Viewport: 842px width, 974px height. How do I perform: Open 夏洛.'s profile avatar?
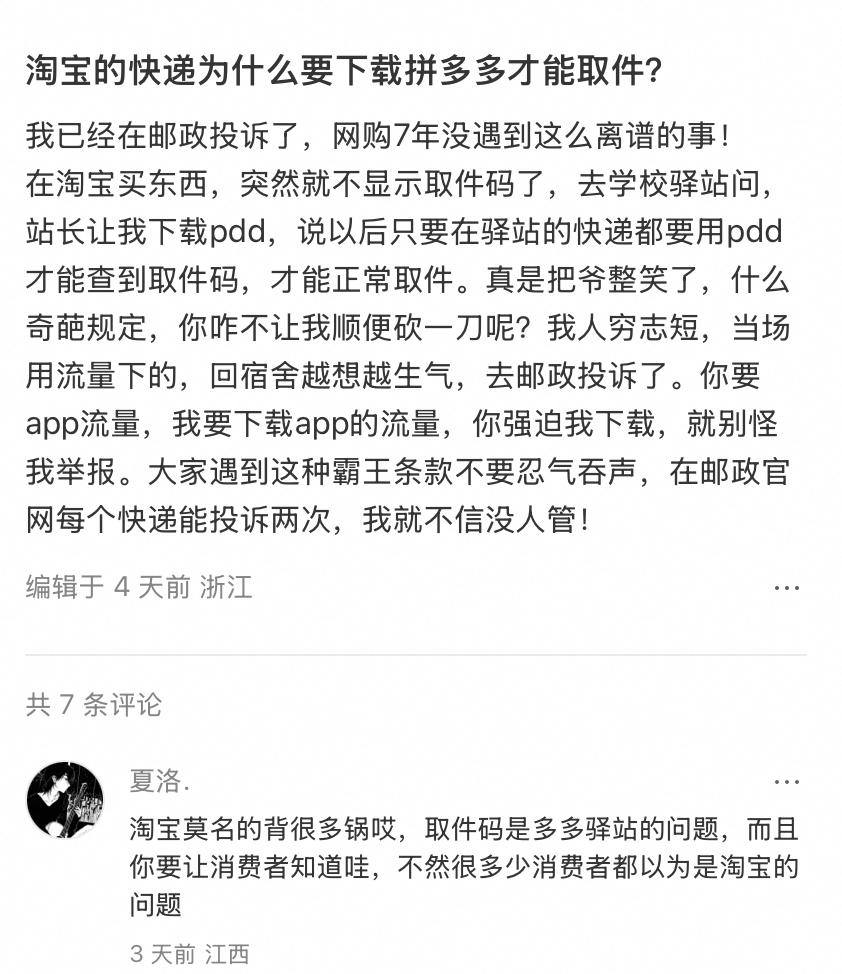click(65, 800)
